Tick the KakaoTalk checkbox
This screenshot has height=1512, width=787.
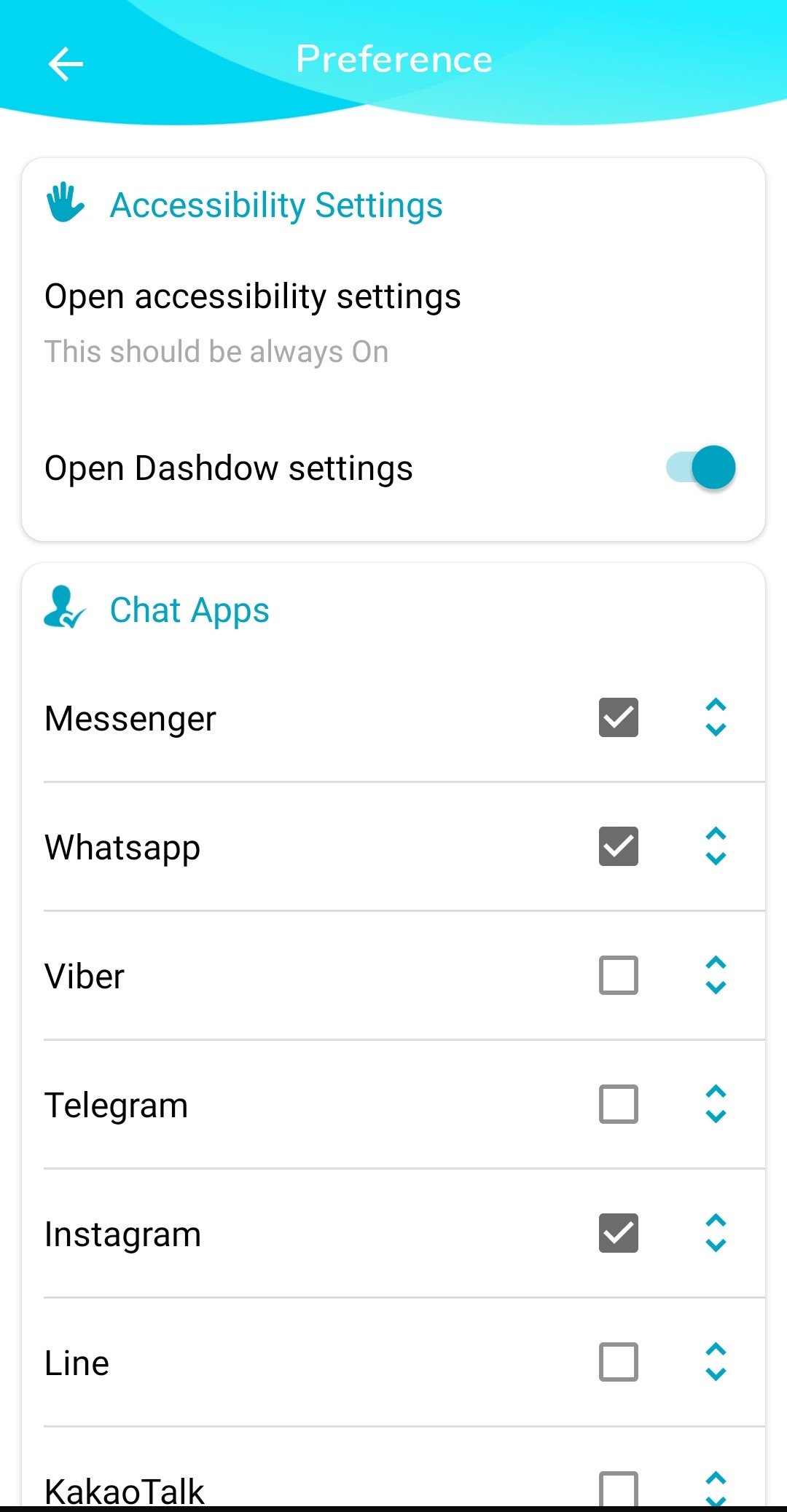click(x=619, y=1489)
